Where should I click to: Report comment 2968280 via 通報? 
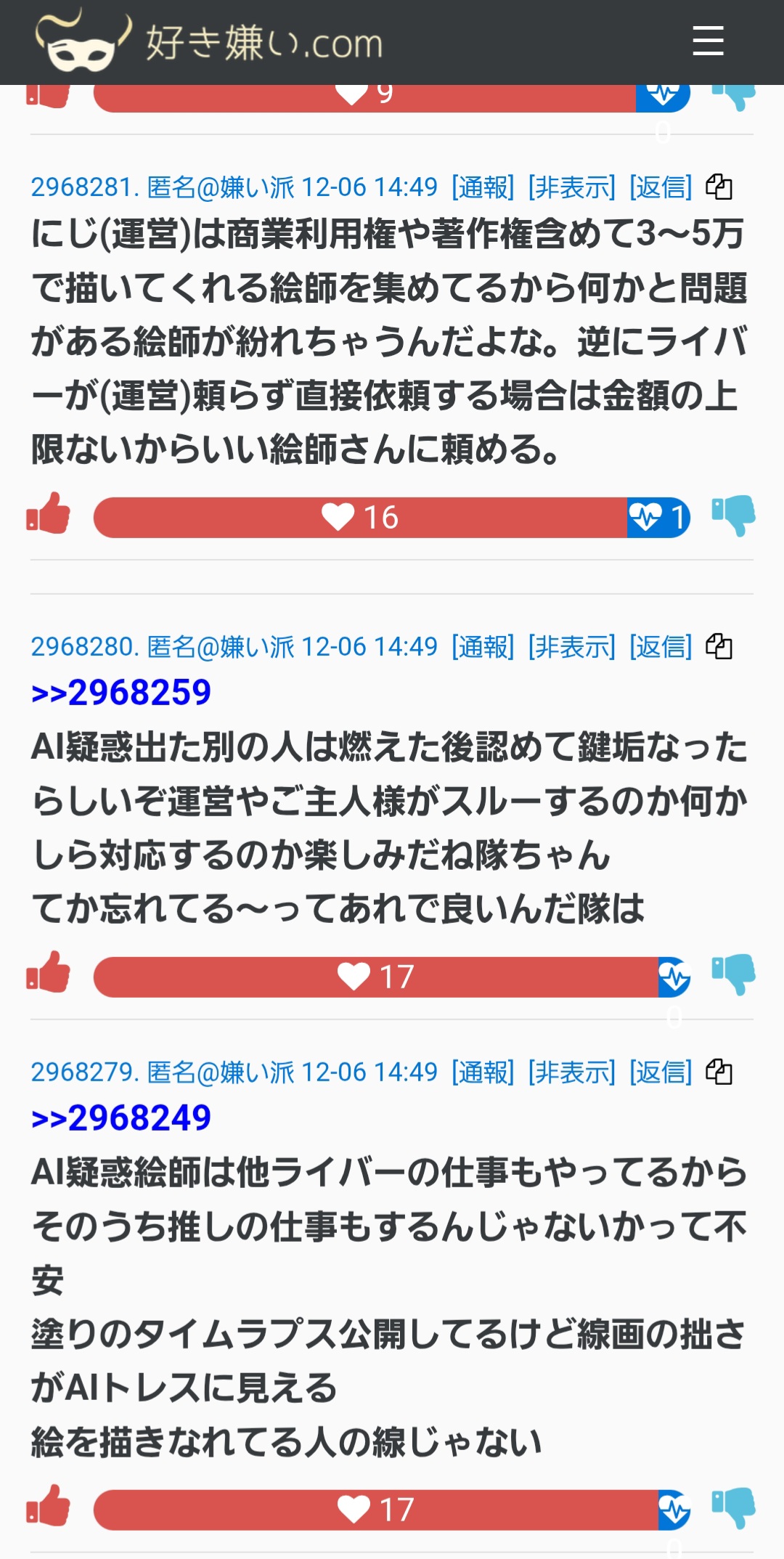(483, 646)
